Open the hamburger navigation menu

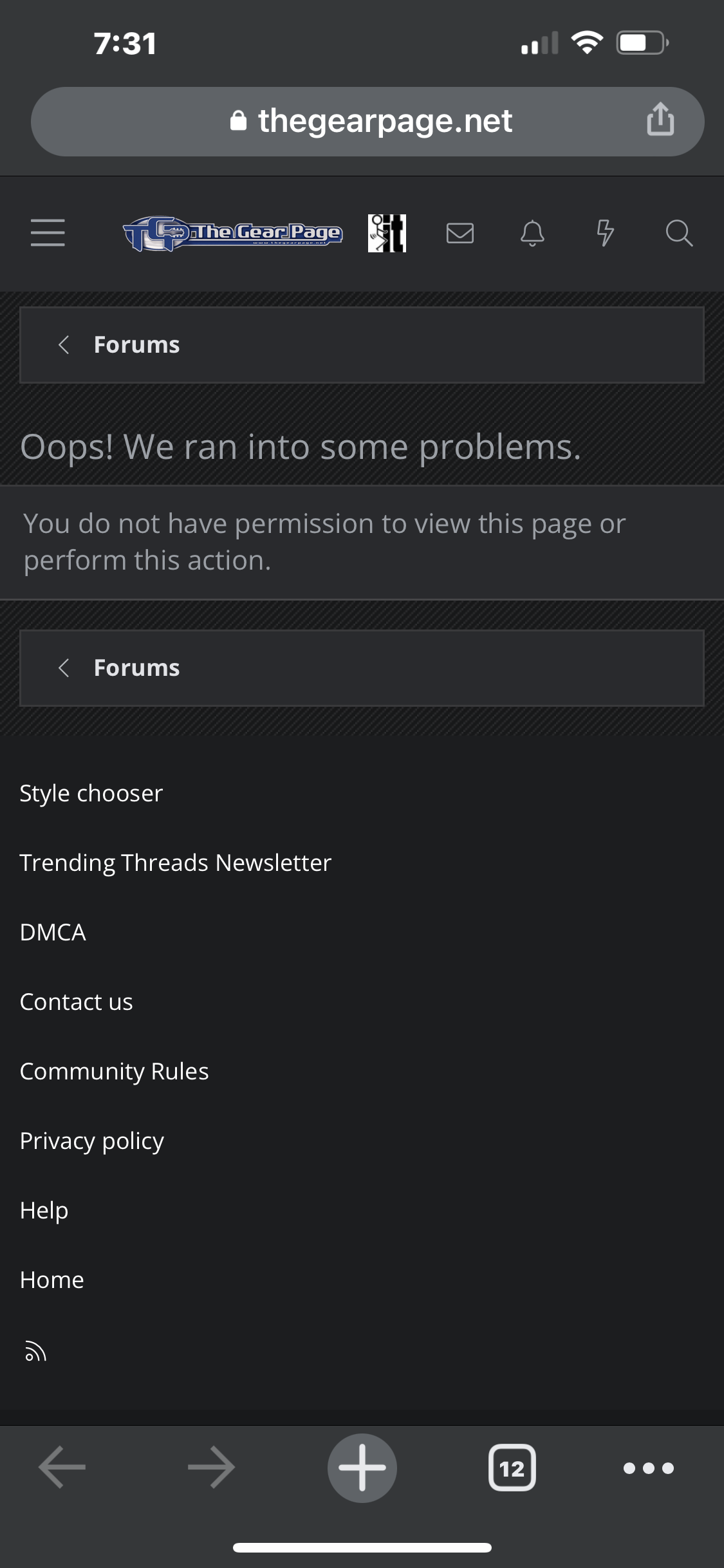48,232
